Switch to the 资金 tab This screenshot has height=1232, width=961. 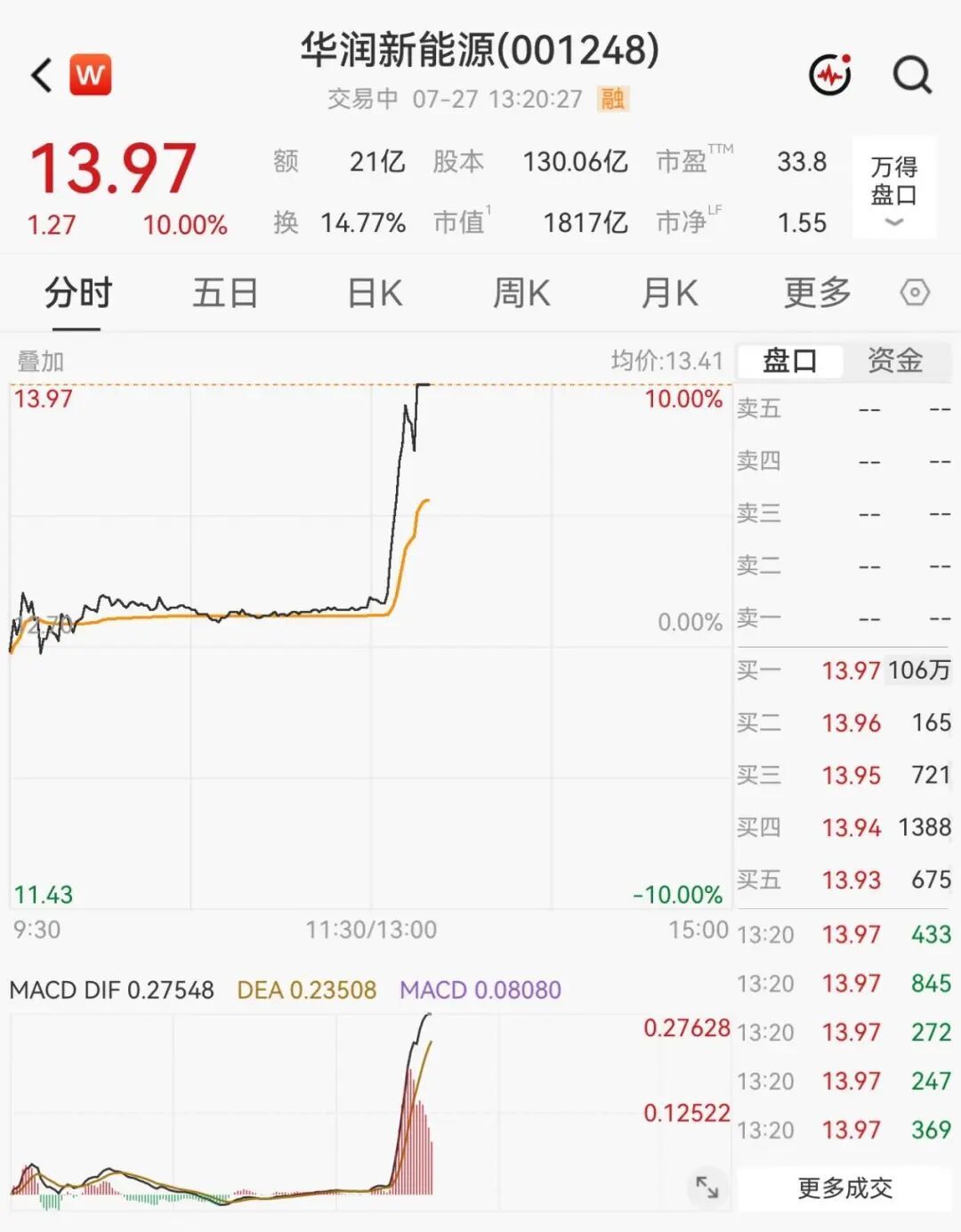click(x=895, y=360)
